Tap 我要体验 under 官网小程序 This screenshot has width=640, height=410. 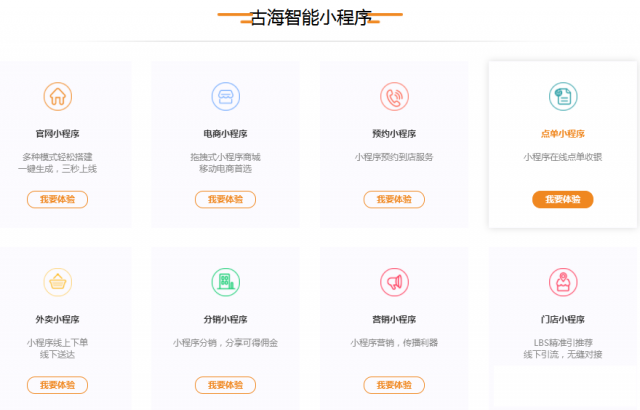(x=57, y=199)
